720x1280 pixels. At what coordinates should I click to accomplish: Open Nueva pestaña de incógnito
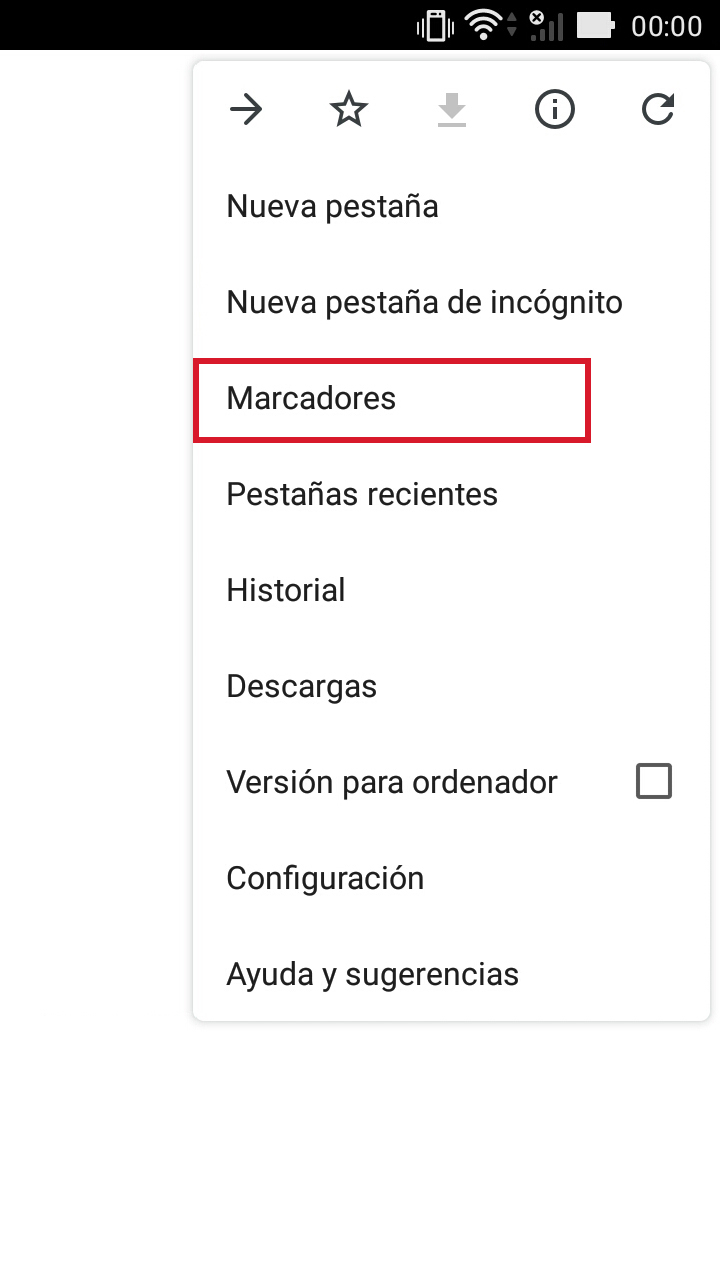[451, 302]
